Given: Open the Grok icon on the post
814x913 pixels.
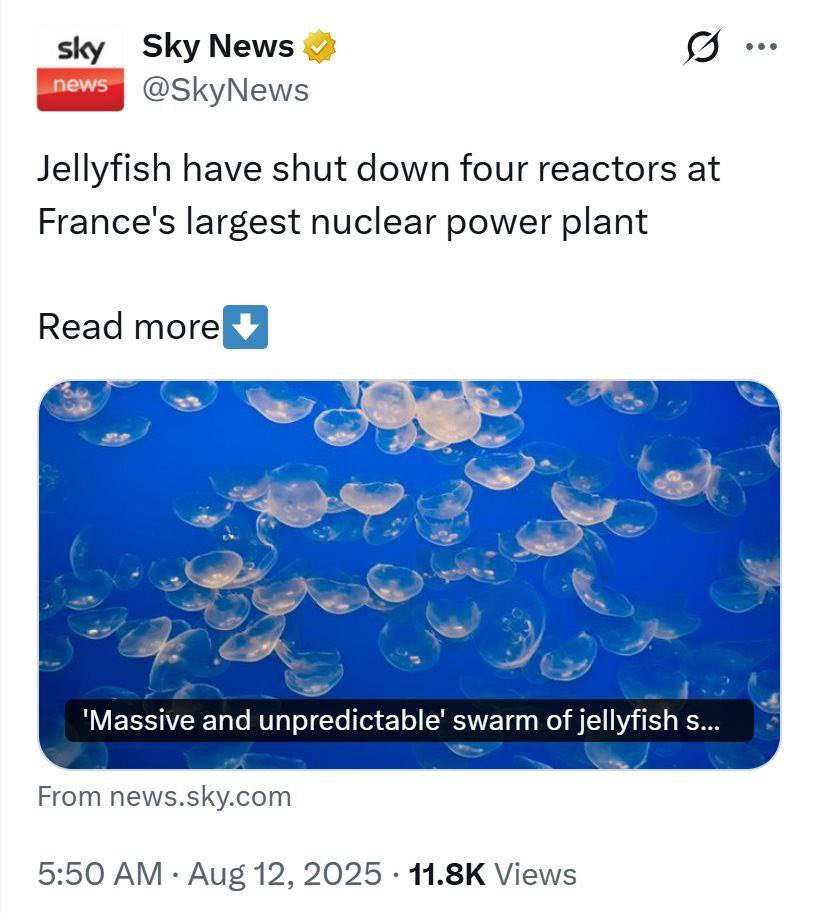Looking at the screenshot, I should [704, 47].
